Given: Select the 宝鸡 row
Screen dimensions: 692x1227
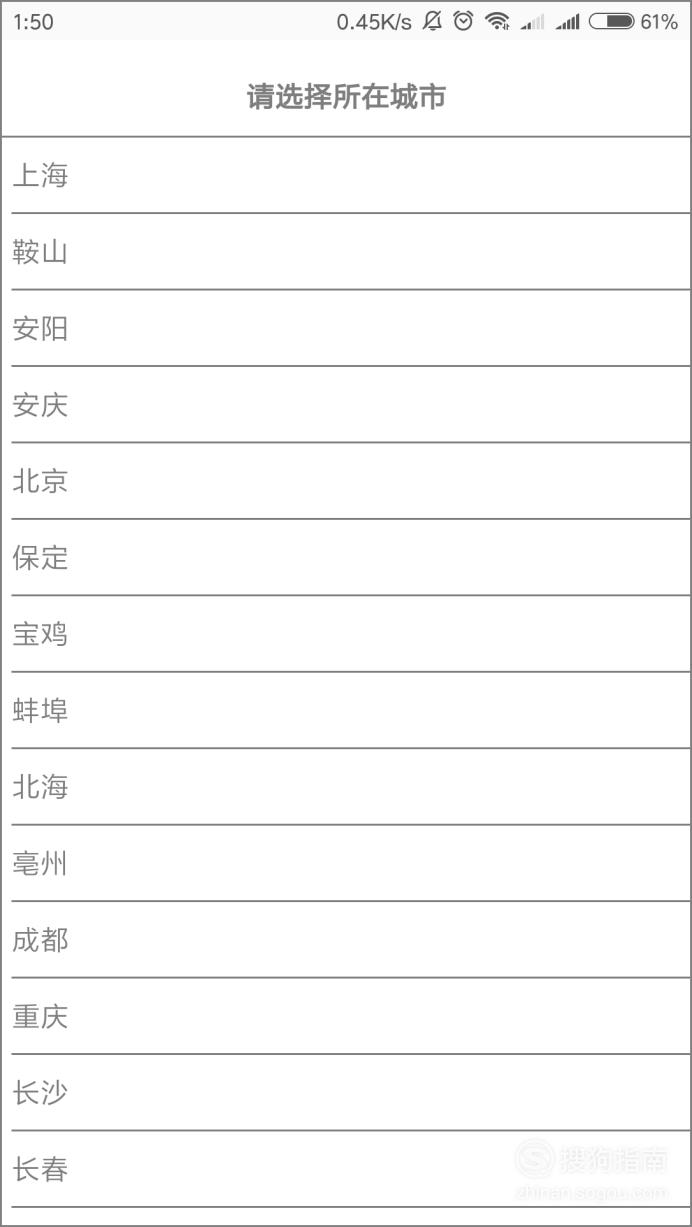Looking at the screenshot, I should click(x=346, y=634).
